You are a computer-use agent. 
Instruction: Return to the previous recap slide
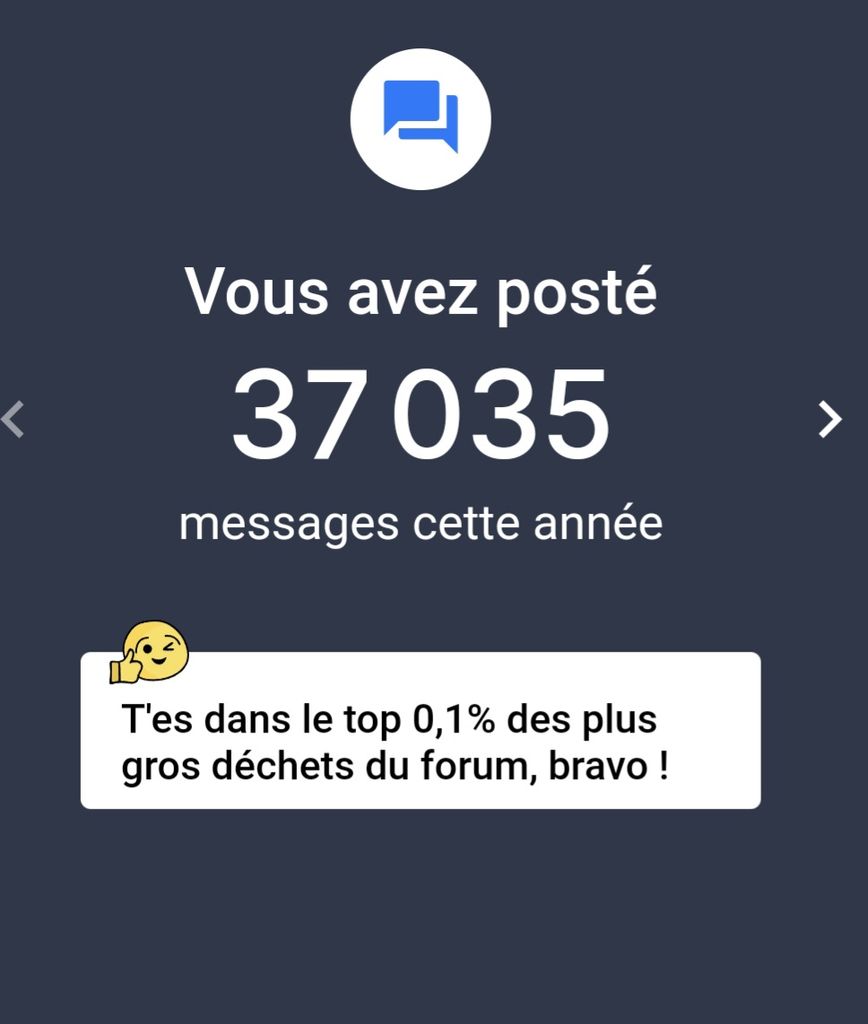pos(12,420)
